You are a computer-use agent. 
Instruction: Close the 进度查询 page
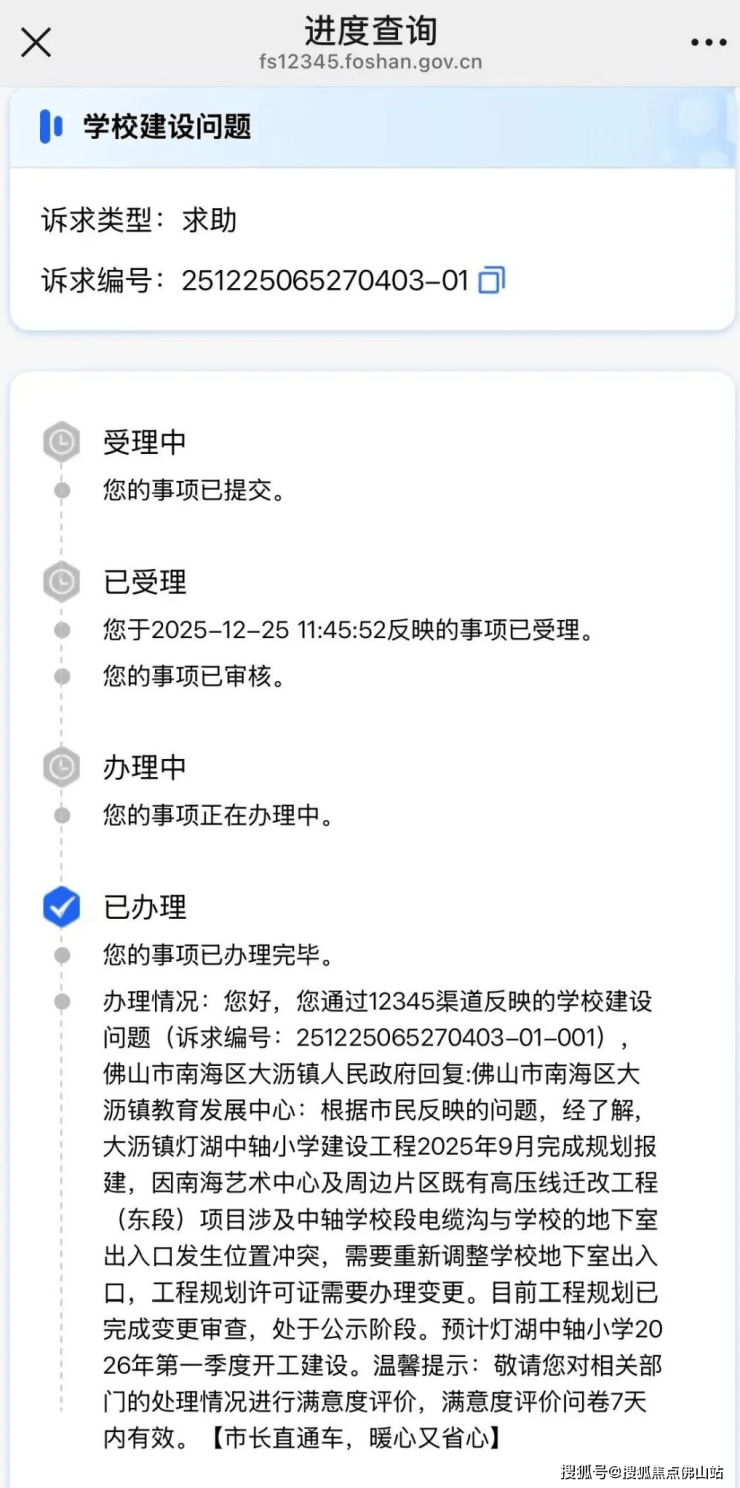coord(36,43)
